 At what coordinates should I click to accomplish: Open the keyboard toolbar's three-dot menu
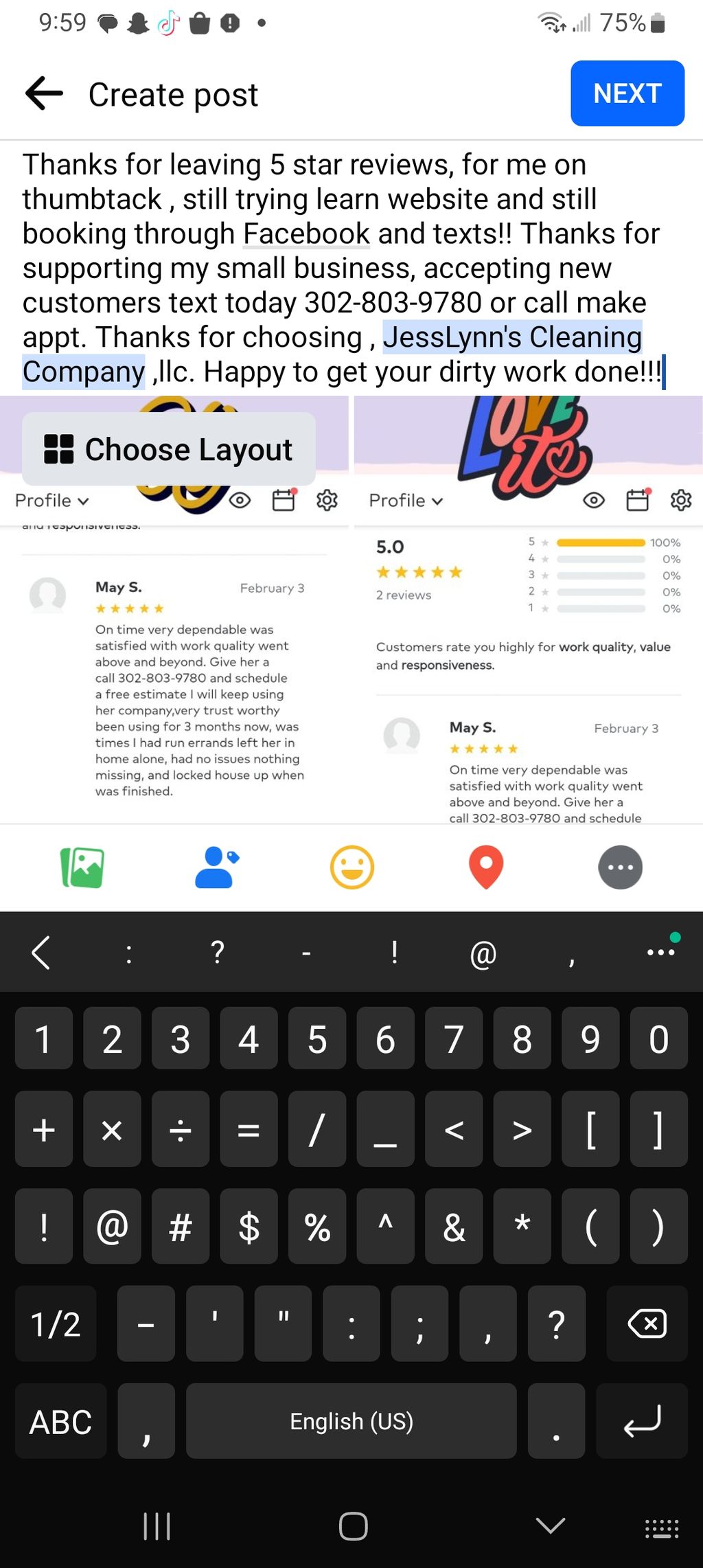[660, 952]
